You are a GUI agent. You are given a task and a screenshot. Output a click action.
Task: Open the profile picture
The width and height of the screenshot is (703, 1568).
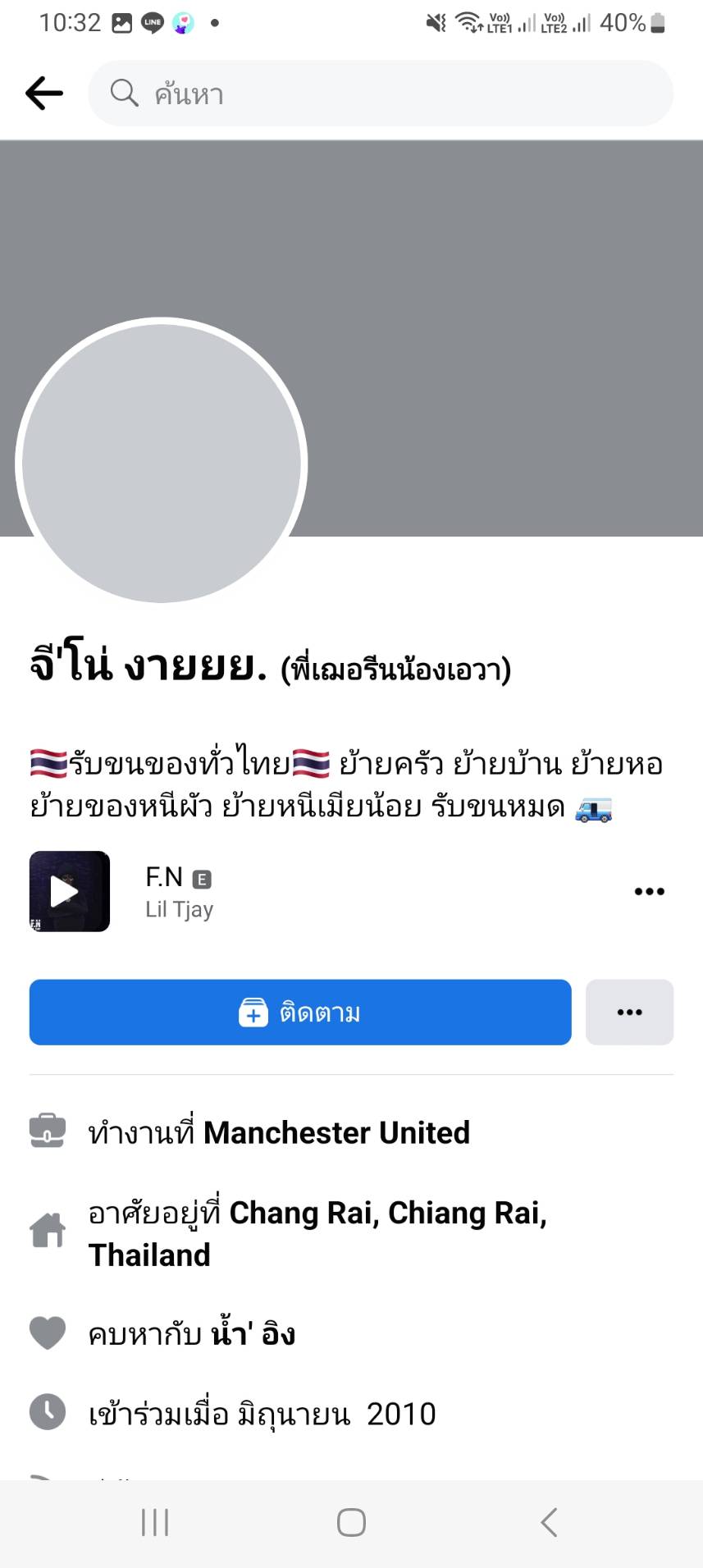coord(162,463)
